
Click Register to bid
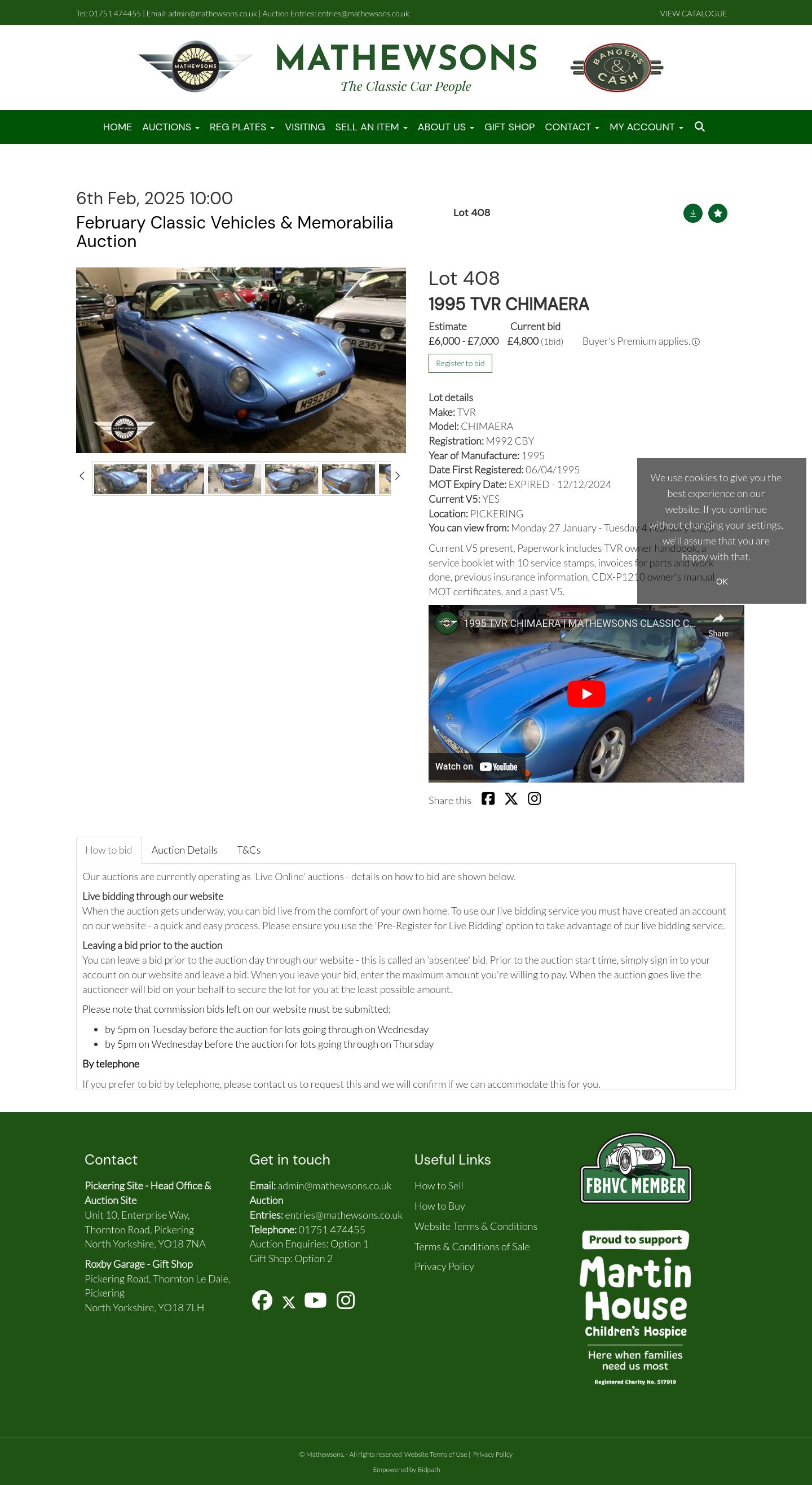[460, 363]
